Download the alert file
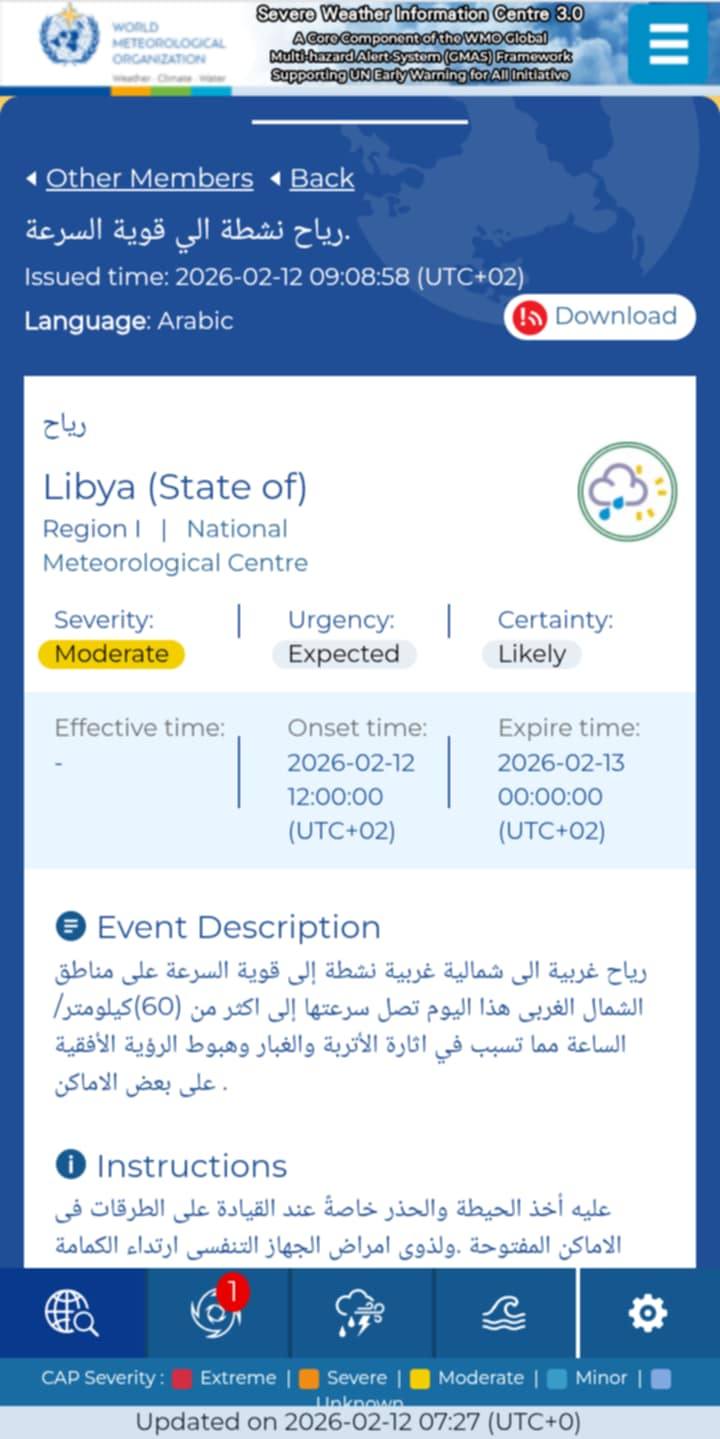 tap(599, 317)
